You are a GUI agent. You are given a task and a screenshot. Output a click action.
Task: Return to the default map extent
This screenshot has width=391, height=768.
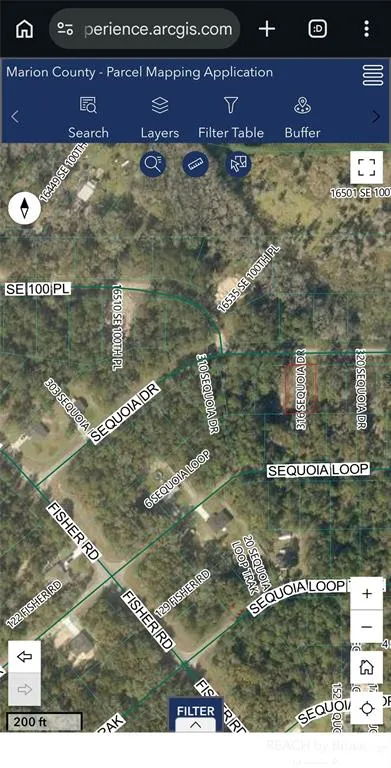coord(367,667)
